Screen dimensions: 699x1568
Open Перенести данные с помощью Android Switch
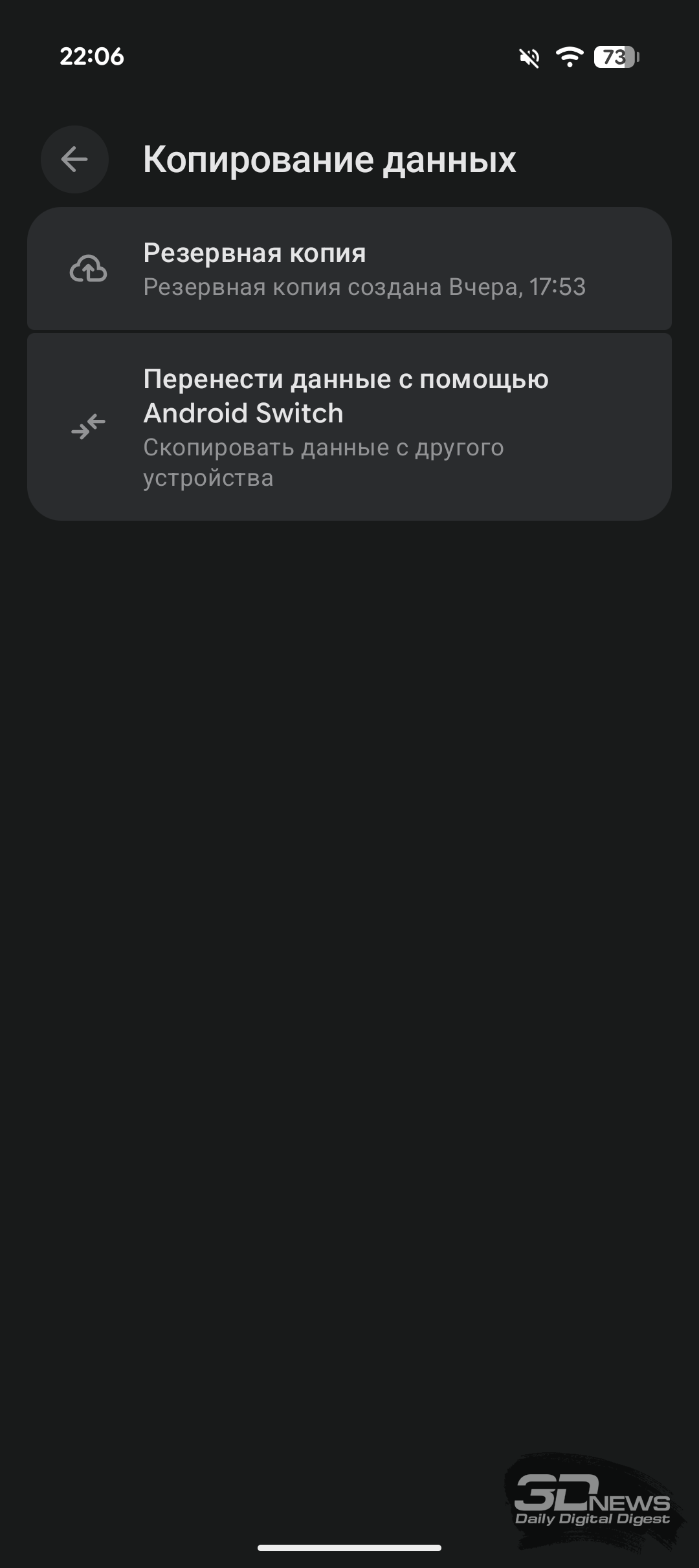point(349,427)
